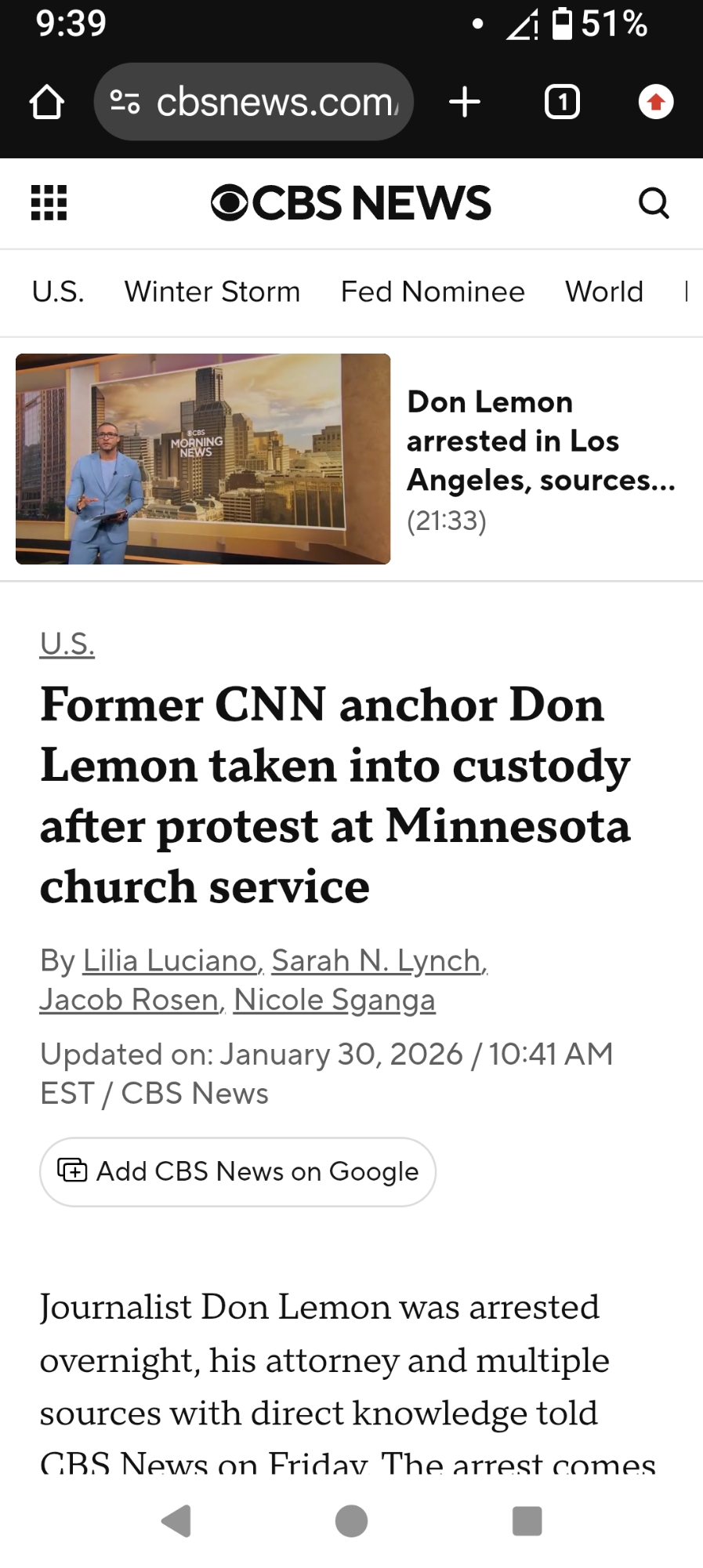View the open tabs switcher
The height and width of the screenshot is (1568, 703).
point(562,102)
